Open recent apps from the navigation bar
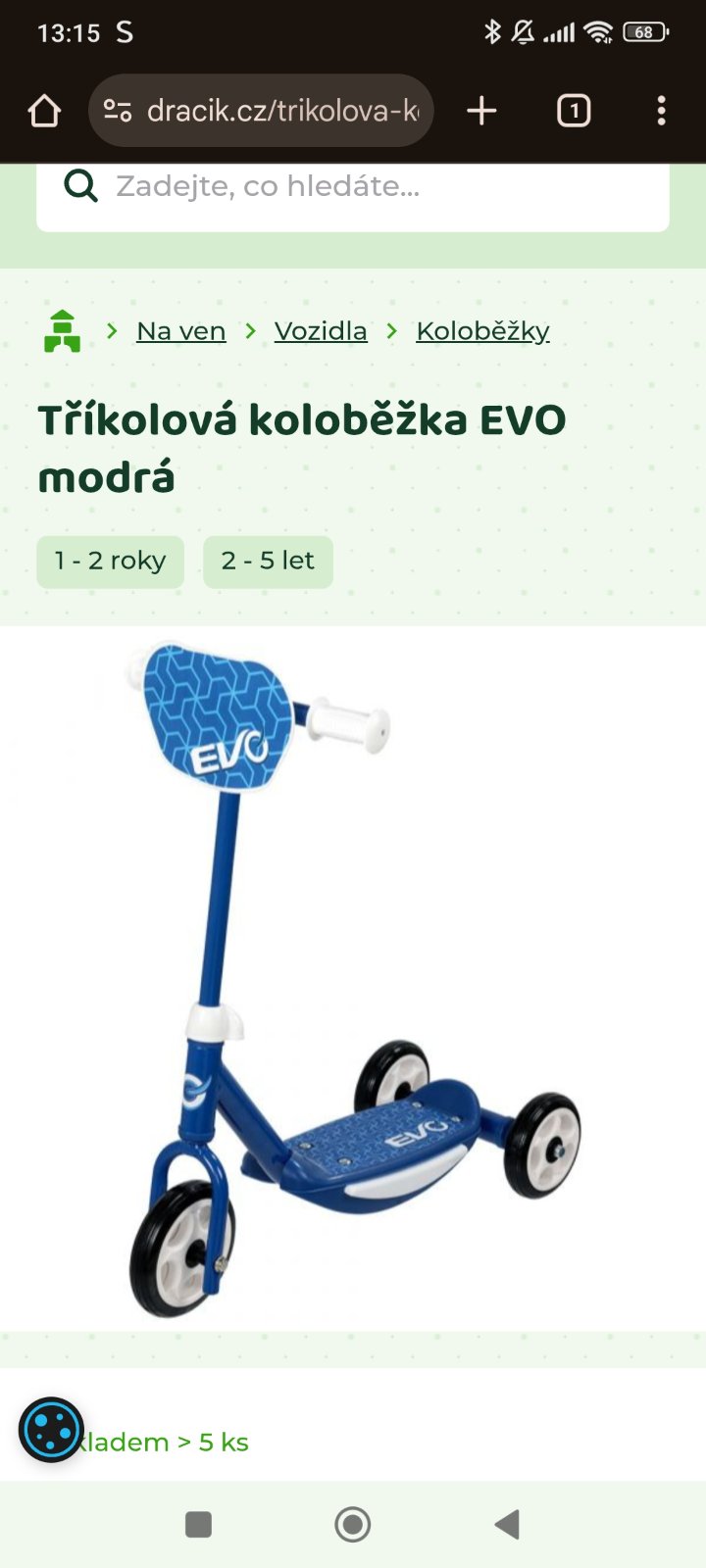 pos(199,1524)
